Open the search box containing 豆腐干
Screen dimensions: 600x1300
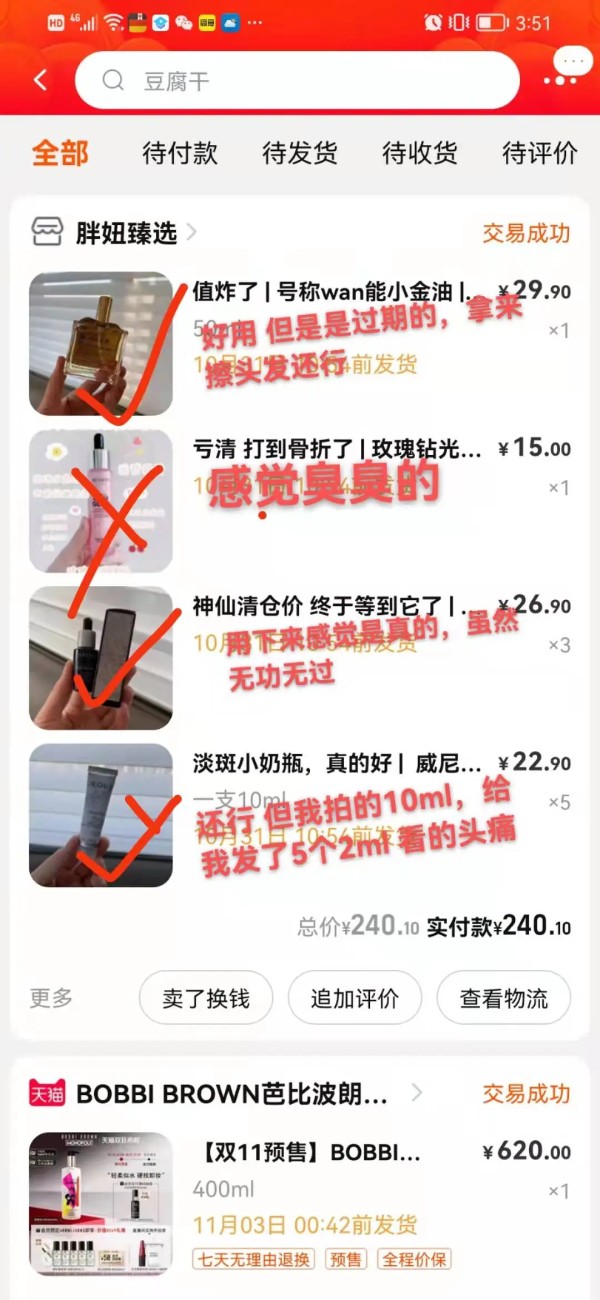point(297,81)
